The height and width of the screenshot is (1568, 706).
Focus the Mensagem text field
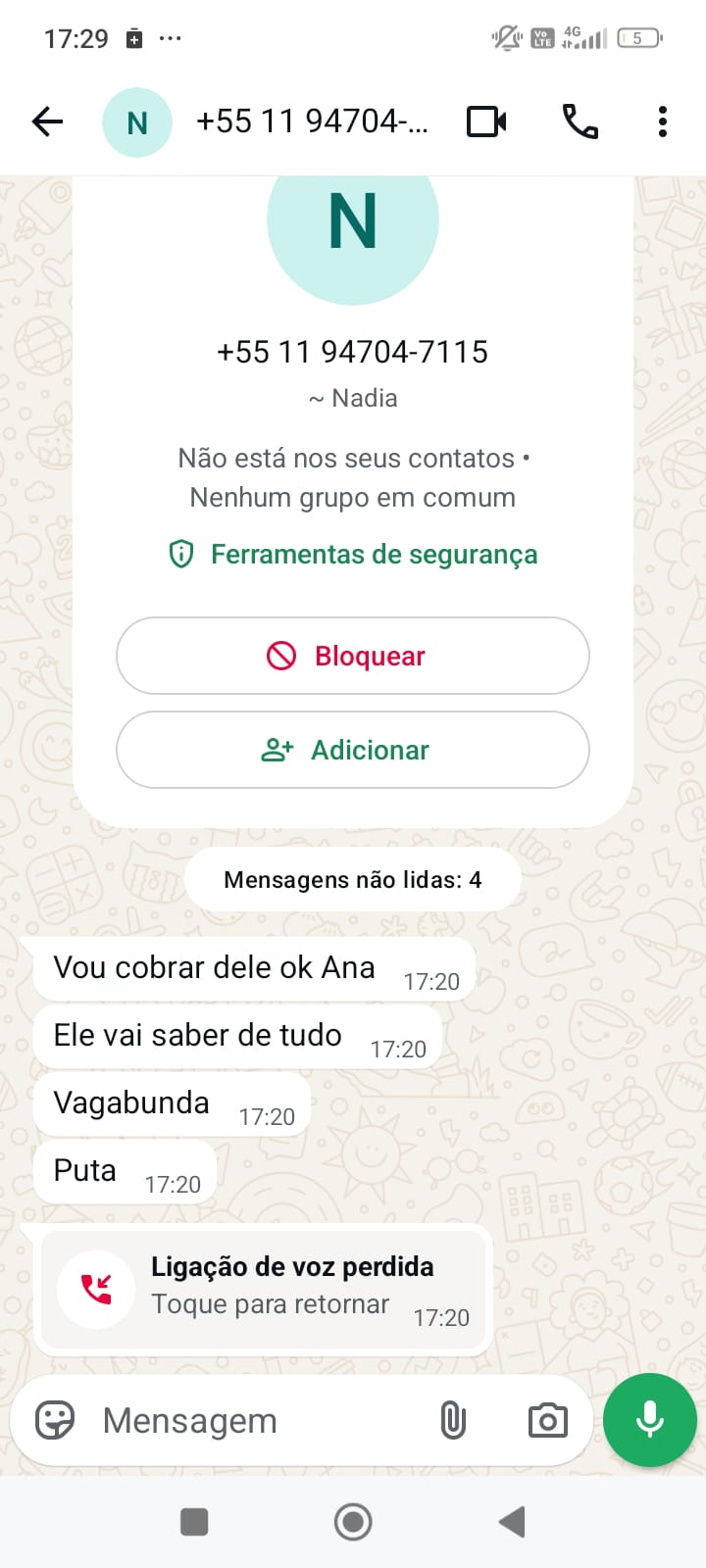coord(255,1420)
